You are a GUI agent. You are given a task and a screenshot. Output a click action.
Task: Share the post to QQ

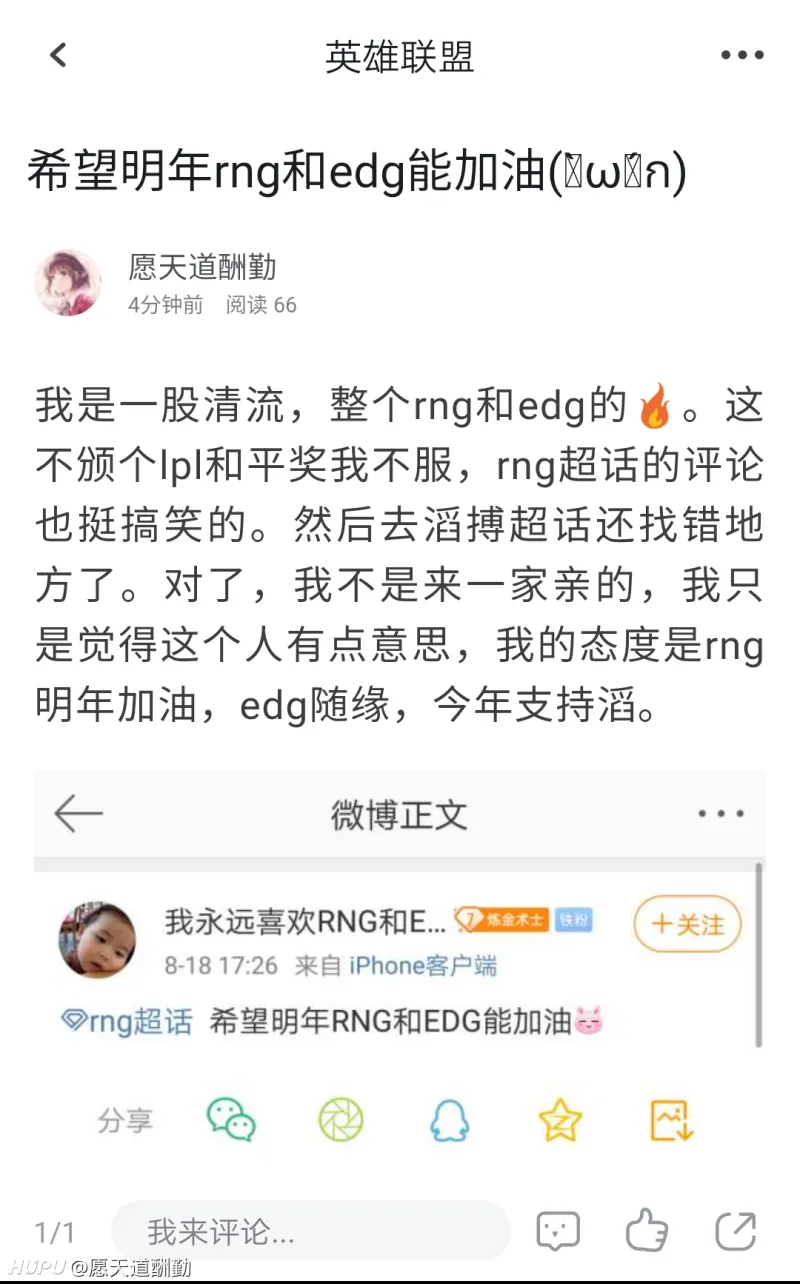pyautogui.click(x=451, y=1119)
